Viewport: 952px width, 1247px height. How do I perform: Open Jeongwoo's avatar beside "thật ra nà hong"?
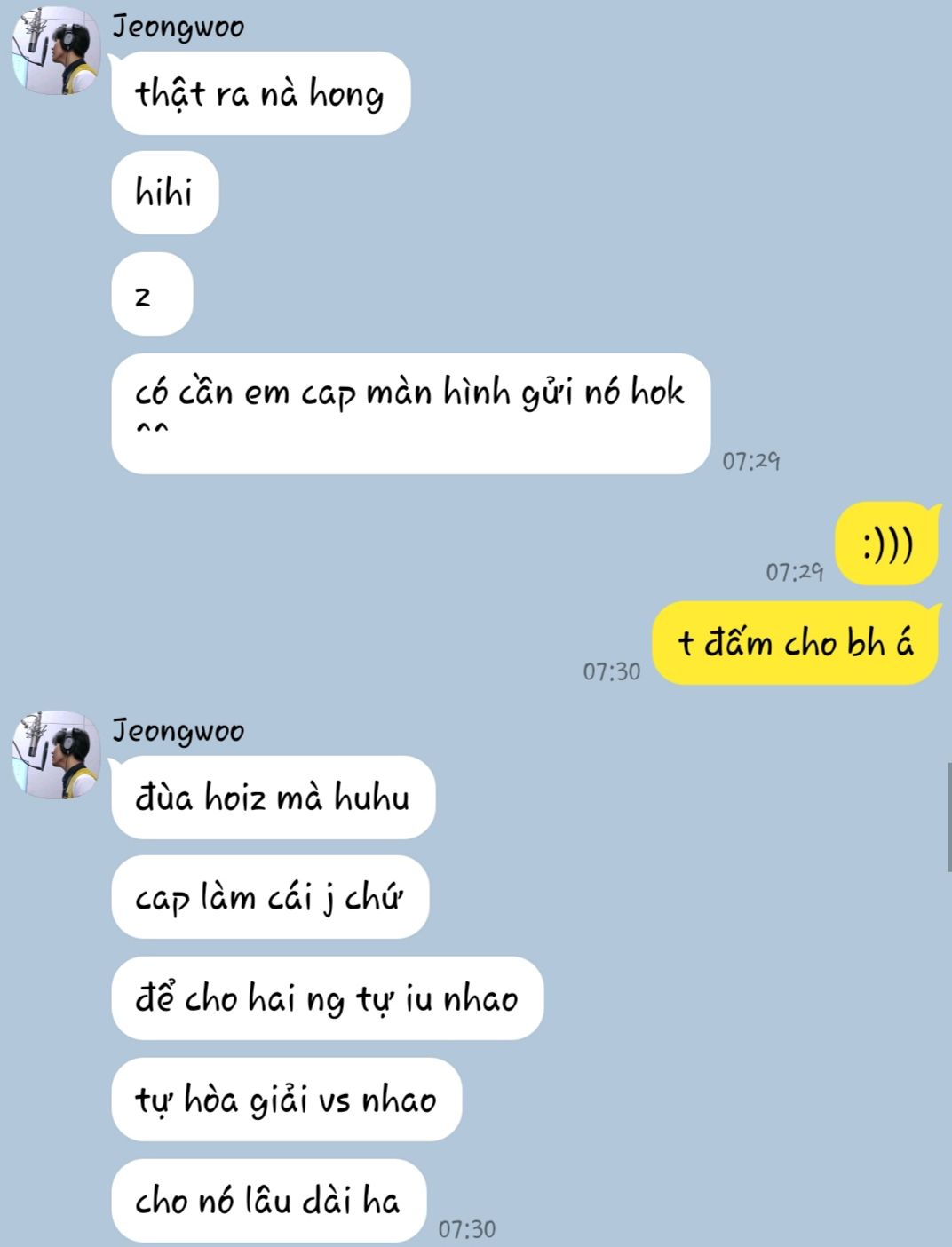pos(55,52)
